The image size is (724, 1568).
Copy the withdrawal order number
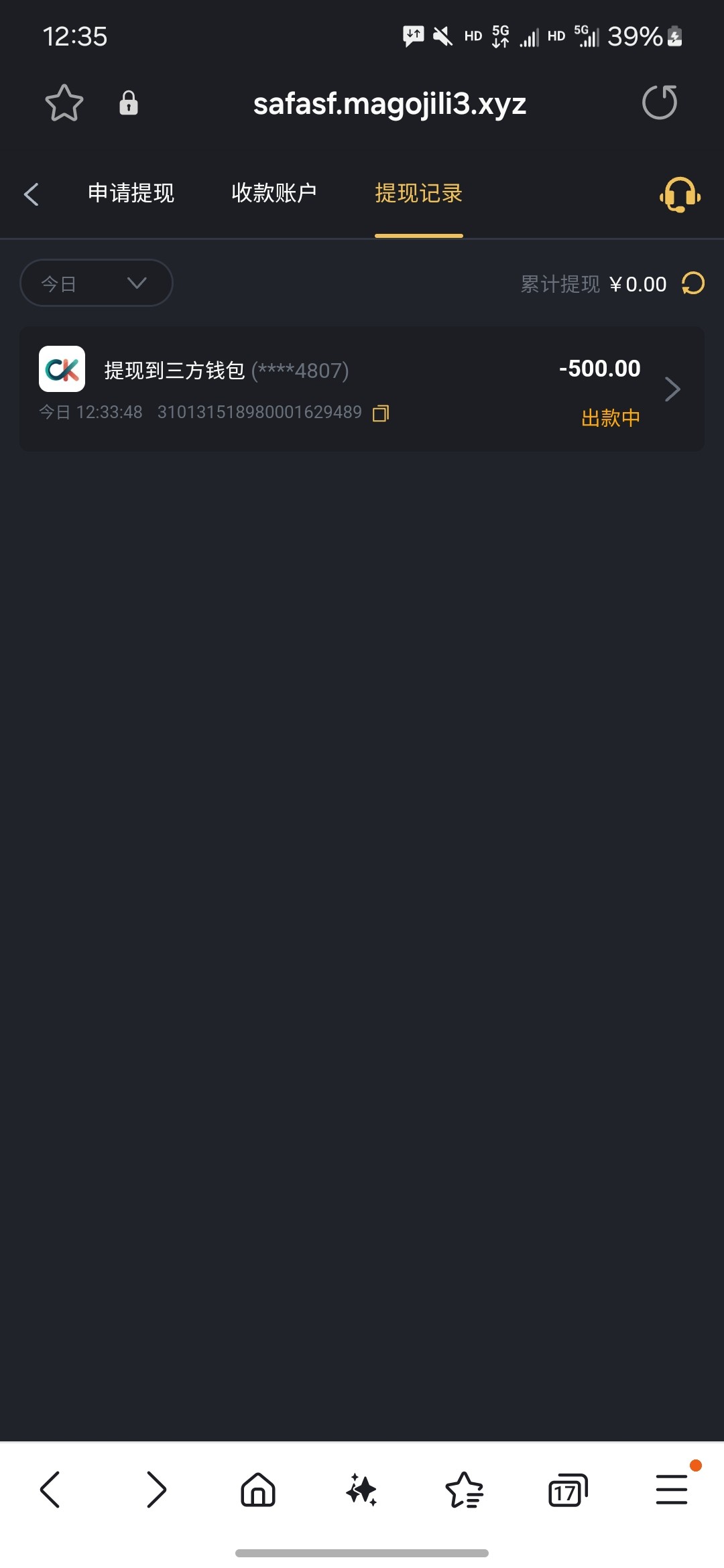(381, 413)
